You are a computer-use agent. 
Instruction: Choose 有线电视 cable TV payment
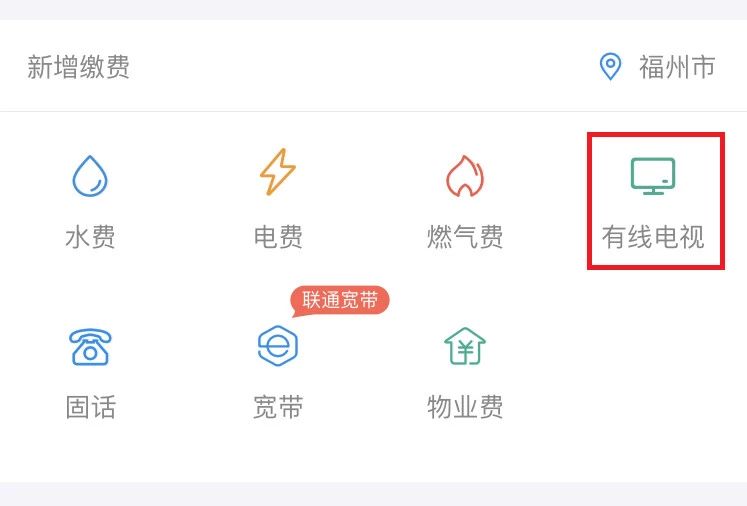coord(654,200)
